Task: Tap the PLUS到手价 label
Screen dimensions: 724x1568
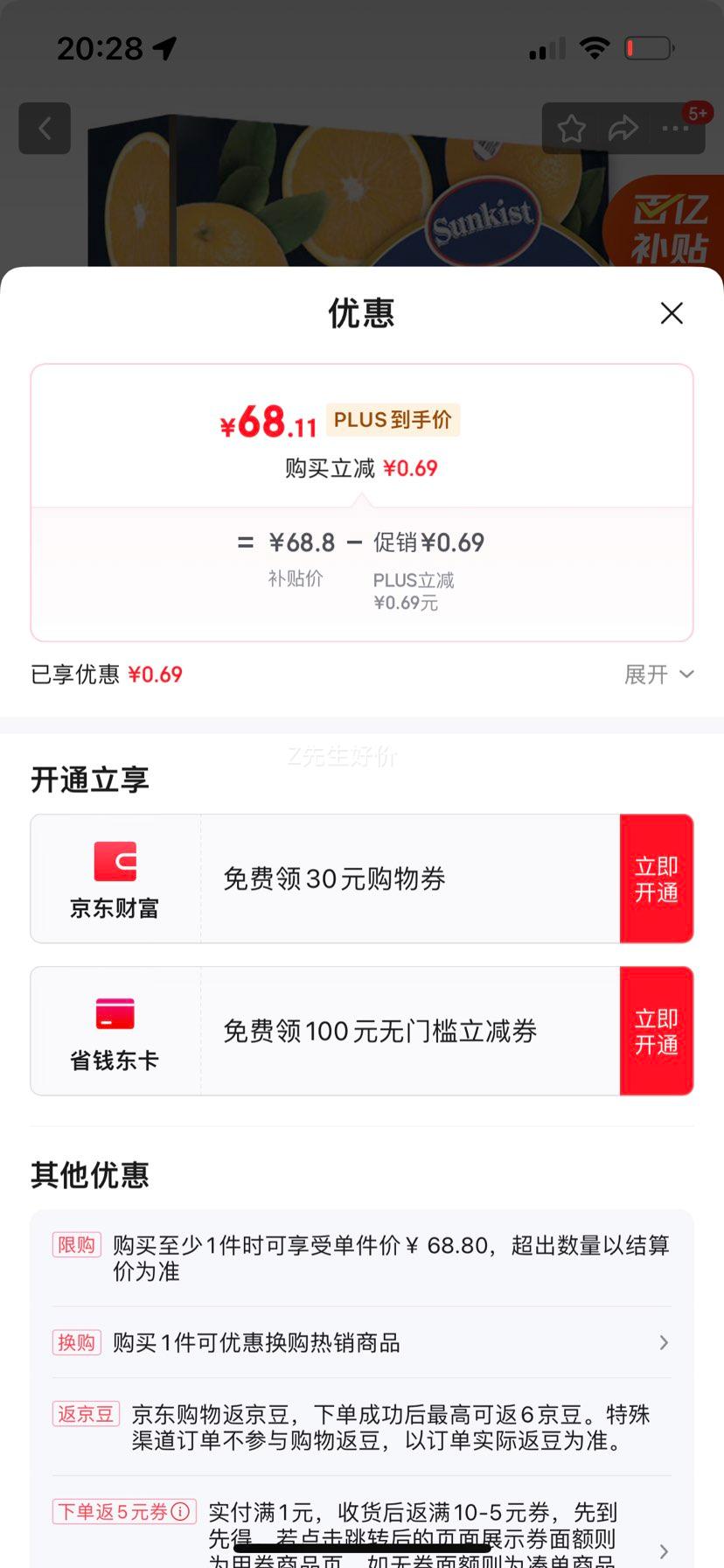Action: 393,420
